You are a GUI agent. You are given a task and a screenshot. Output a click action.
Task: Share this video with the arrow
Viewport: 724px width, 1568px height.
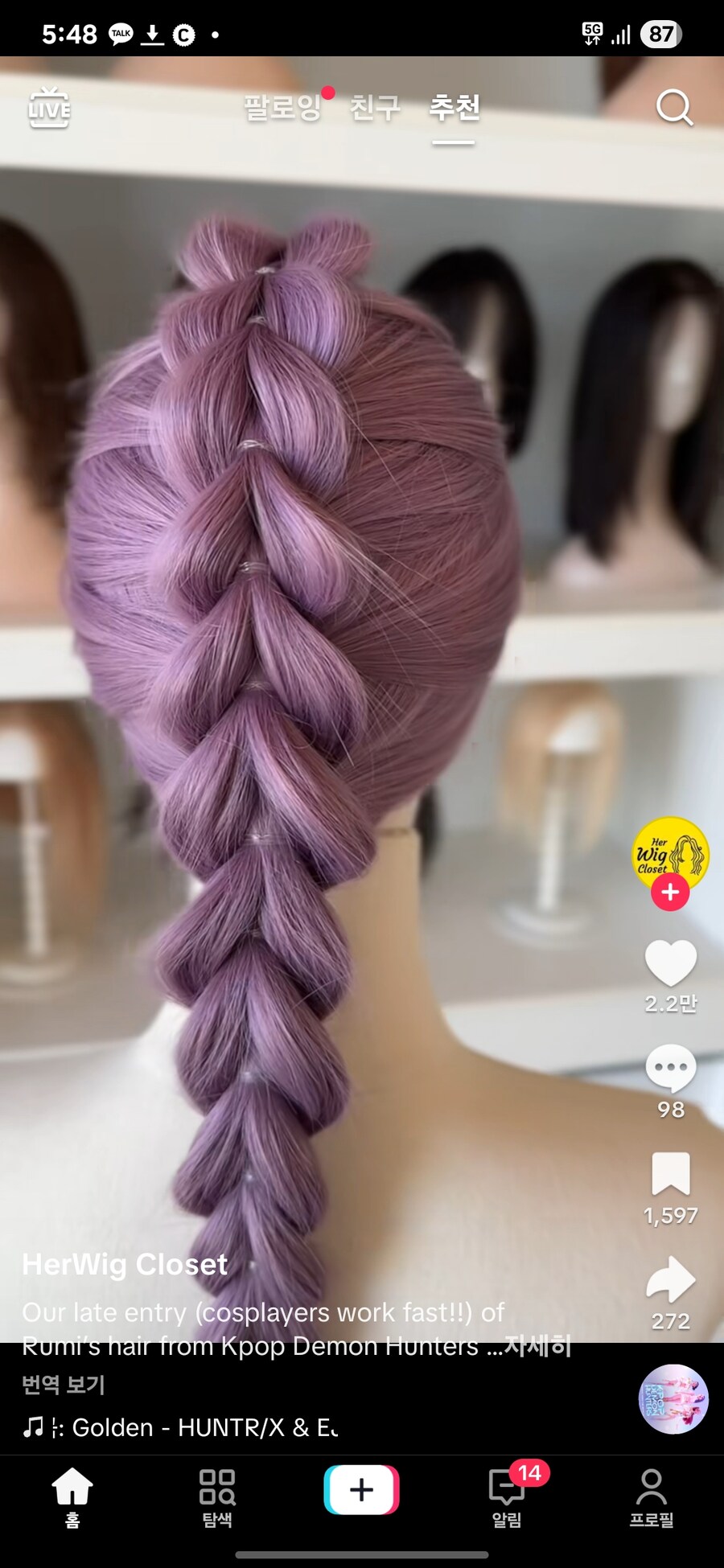[x=670, y=1279]
